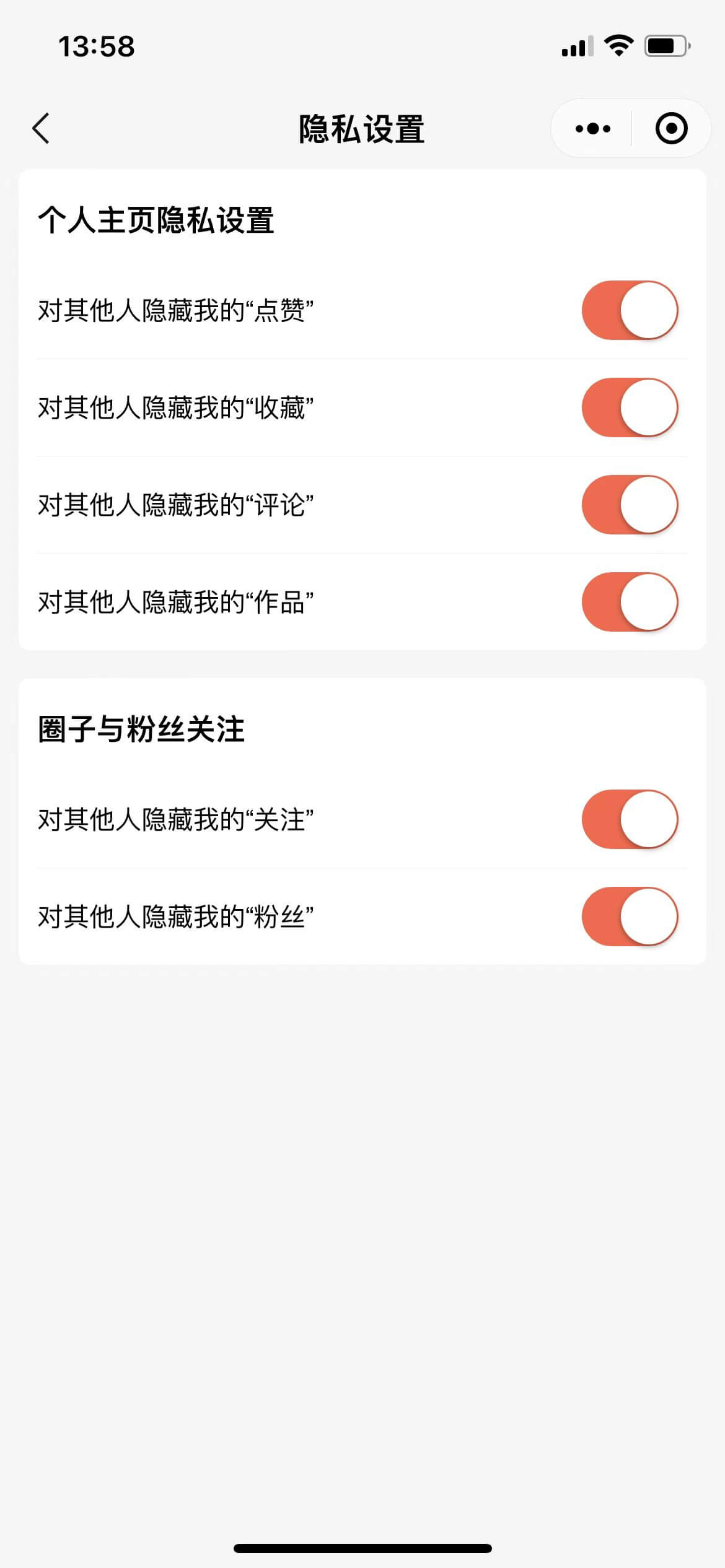Screen dimensions: 725x1568
Task: Go back from privacy settings page
Action: pos(41,129)
